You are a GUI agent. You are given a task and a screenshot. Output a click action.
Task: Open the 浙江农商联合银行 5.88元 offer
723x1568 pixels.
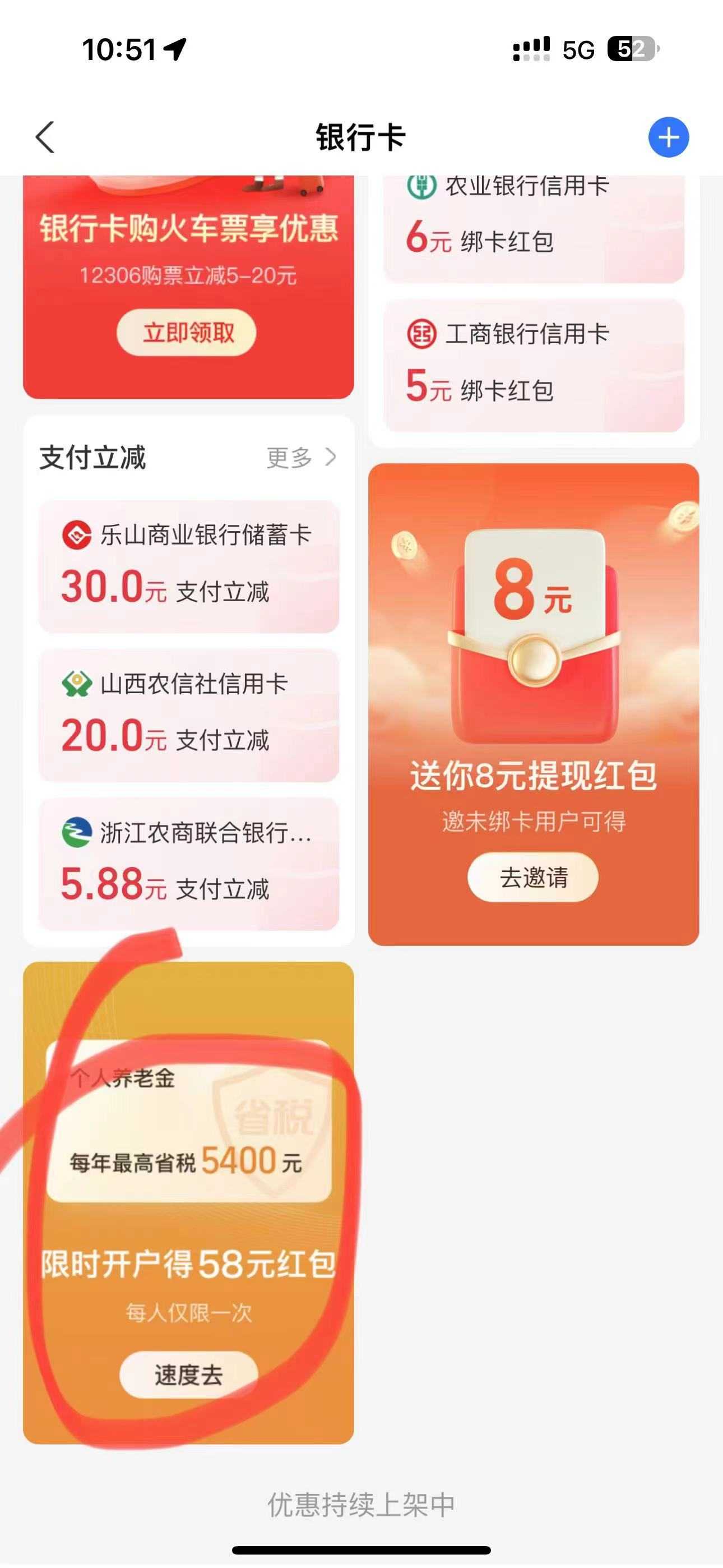[x=189, y=863]
